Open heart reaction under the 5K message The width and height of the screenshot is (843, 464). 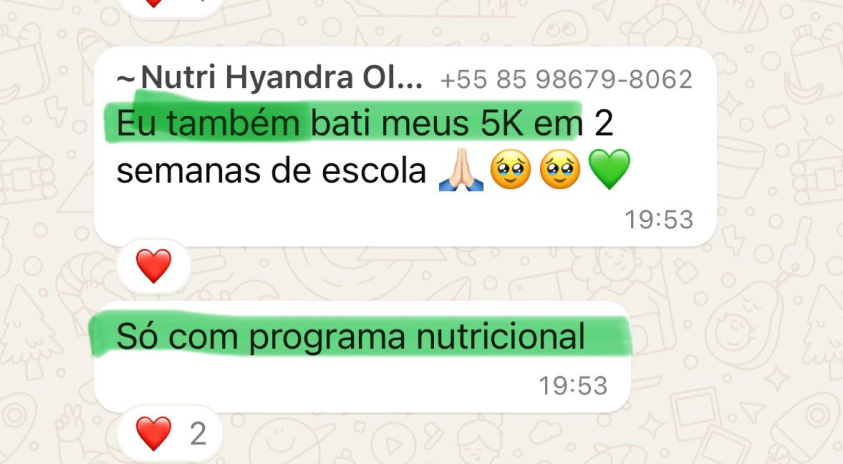(x=154, y=266)
